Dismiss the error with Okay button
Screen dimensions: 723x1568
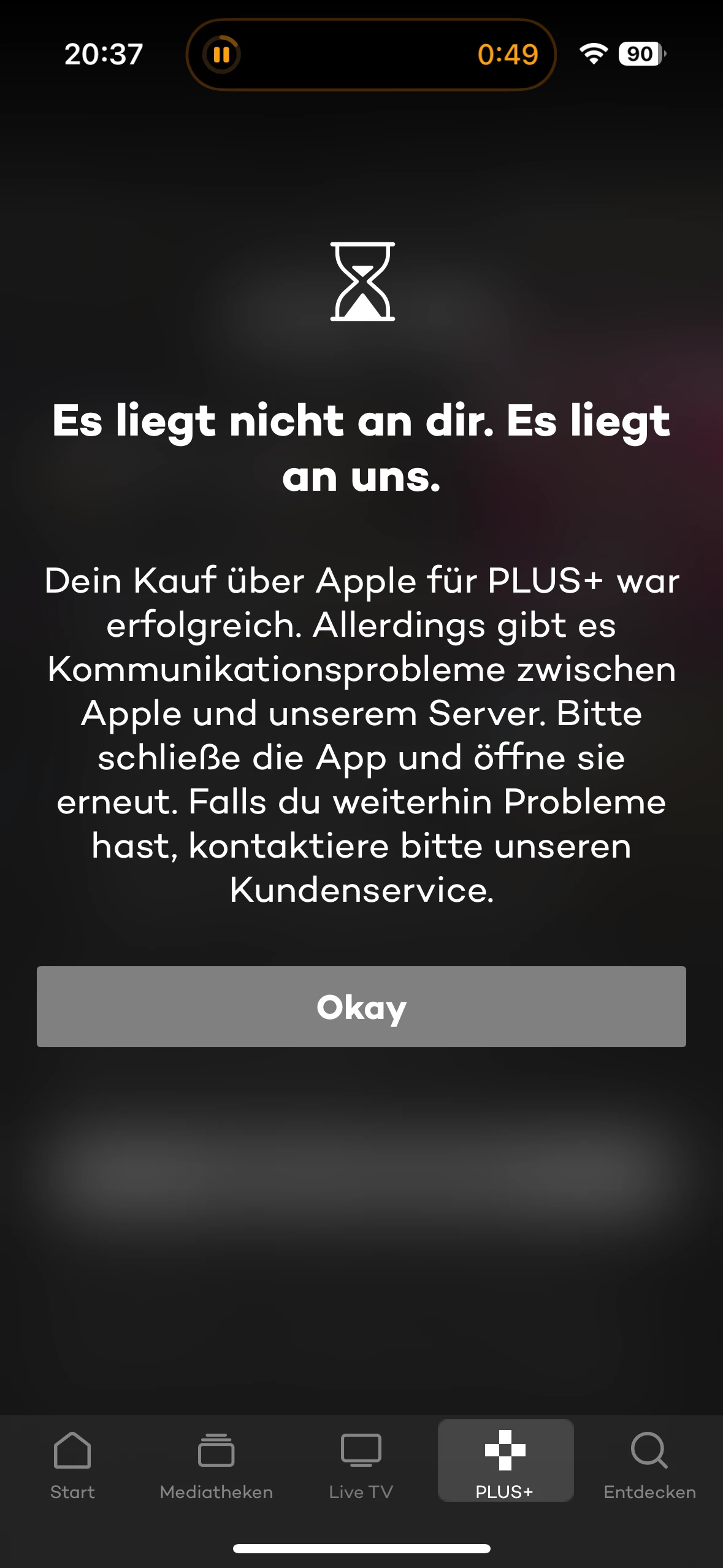click(361, 1007)
